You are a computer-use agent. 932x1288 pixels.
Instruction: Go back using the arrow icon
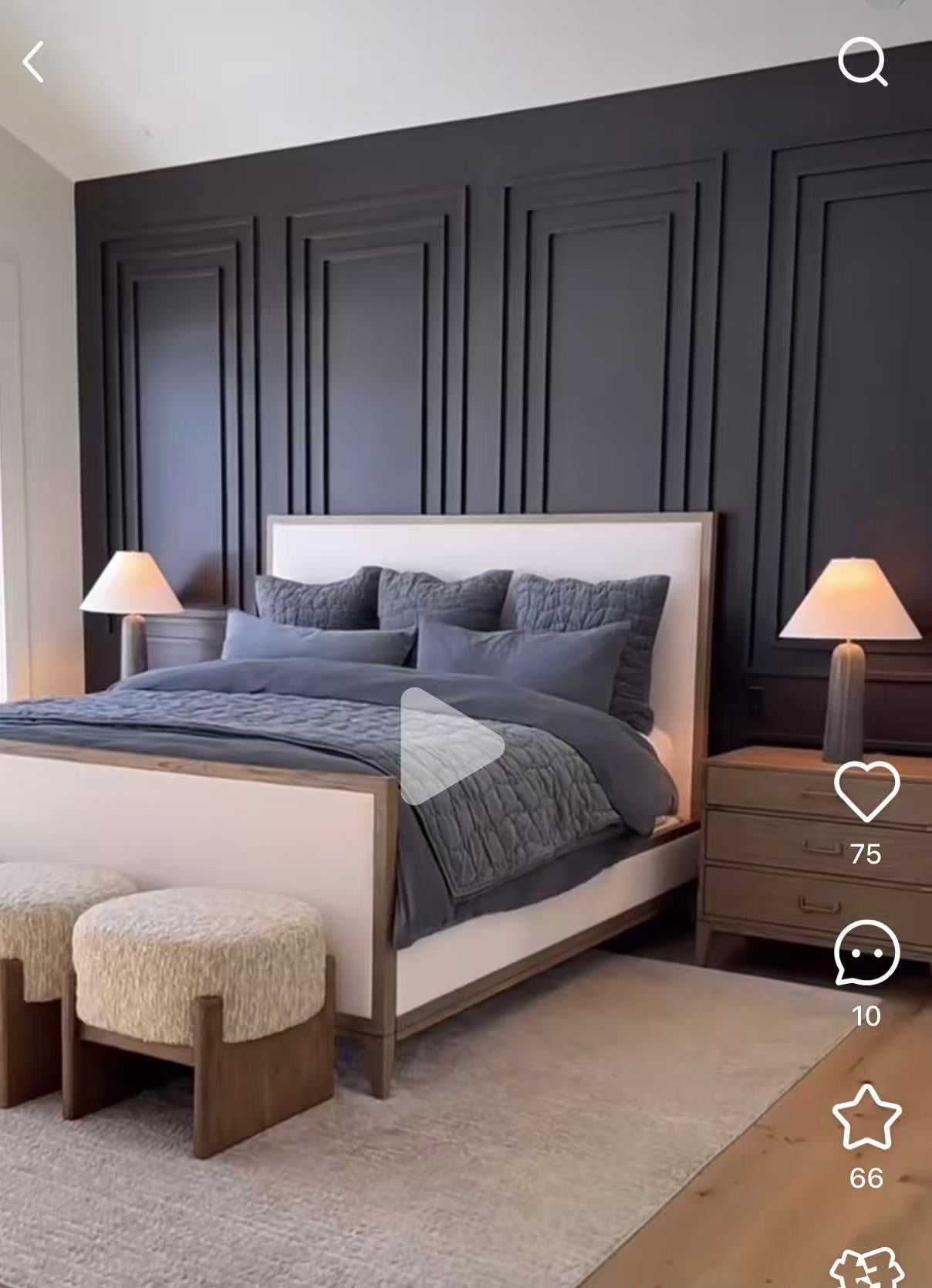(x=33, y=62)
